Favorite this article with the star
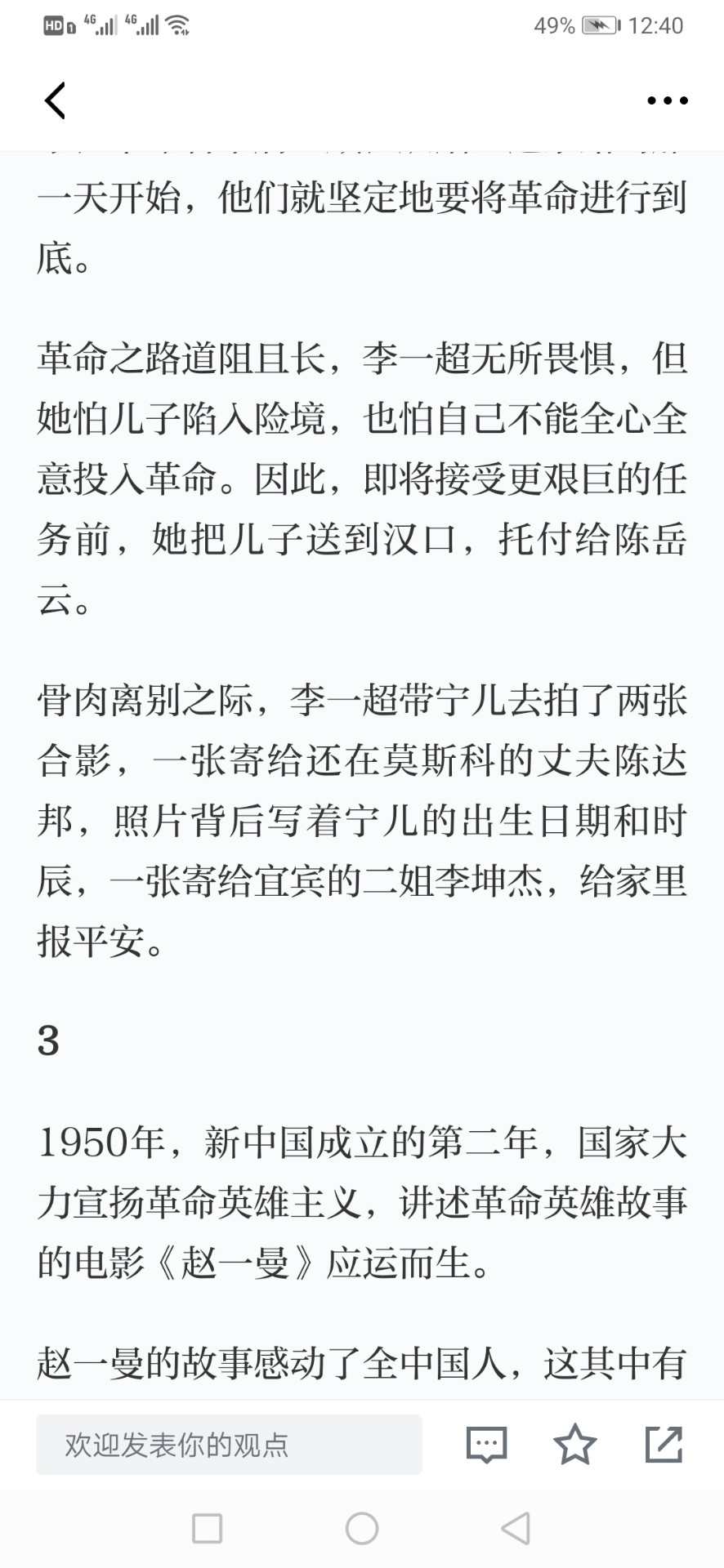This screenshot has height=1568, width=724. [575, 1444]
